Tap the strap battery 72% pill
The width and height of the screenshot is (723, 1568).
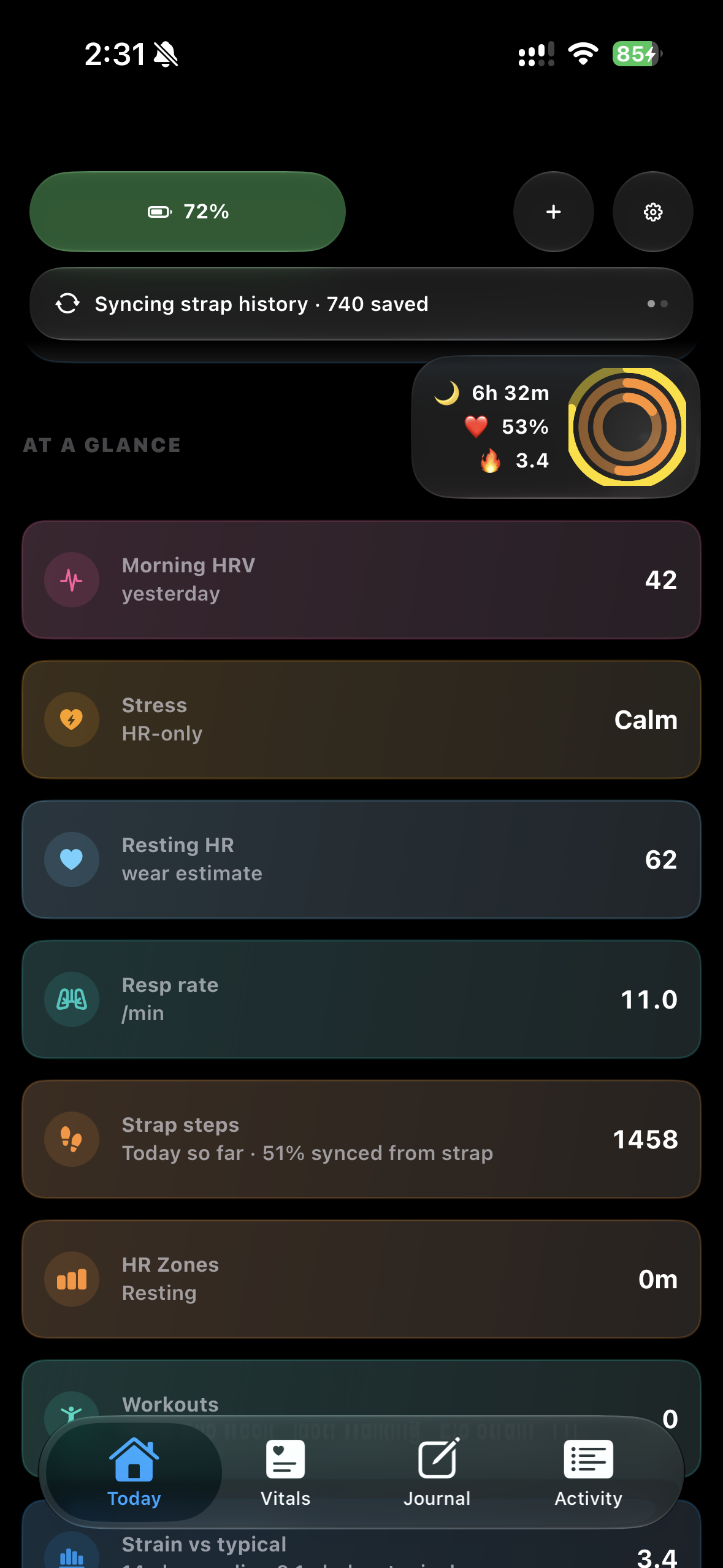pyautogui.click(x=188, y=212)
